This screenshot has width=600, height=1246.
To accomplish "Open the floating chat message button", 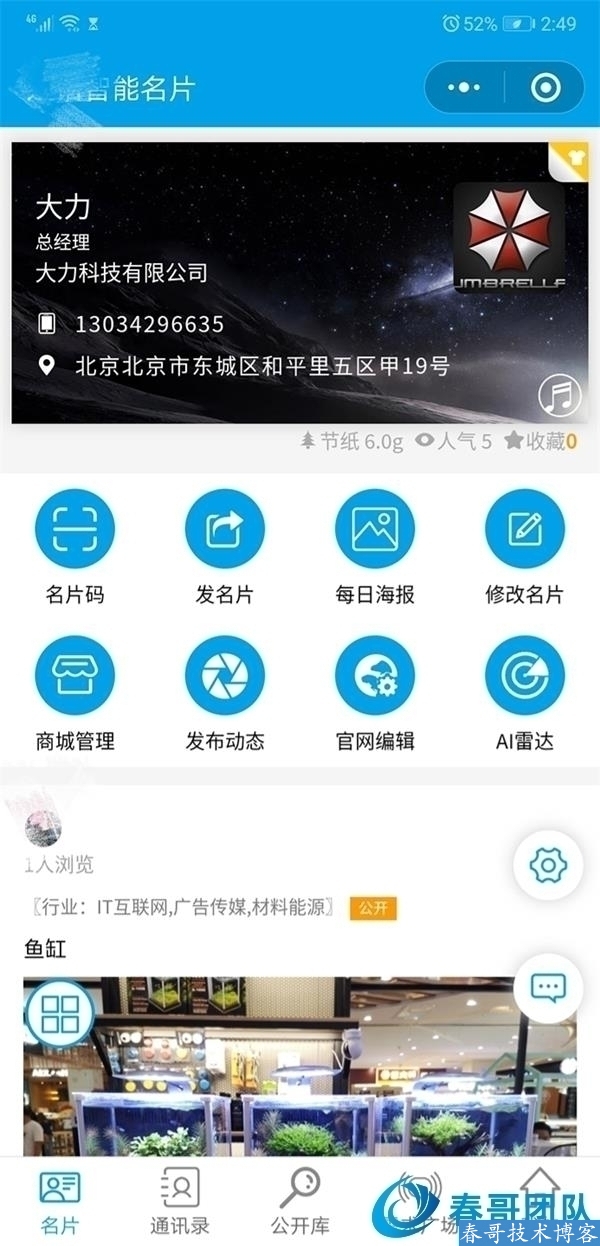I will coord(548,988).
